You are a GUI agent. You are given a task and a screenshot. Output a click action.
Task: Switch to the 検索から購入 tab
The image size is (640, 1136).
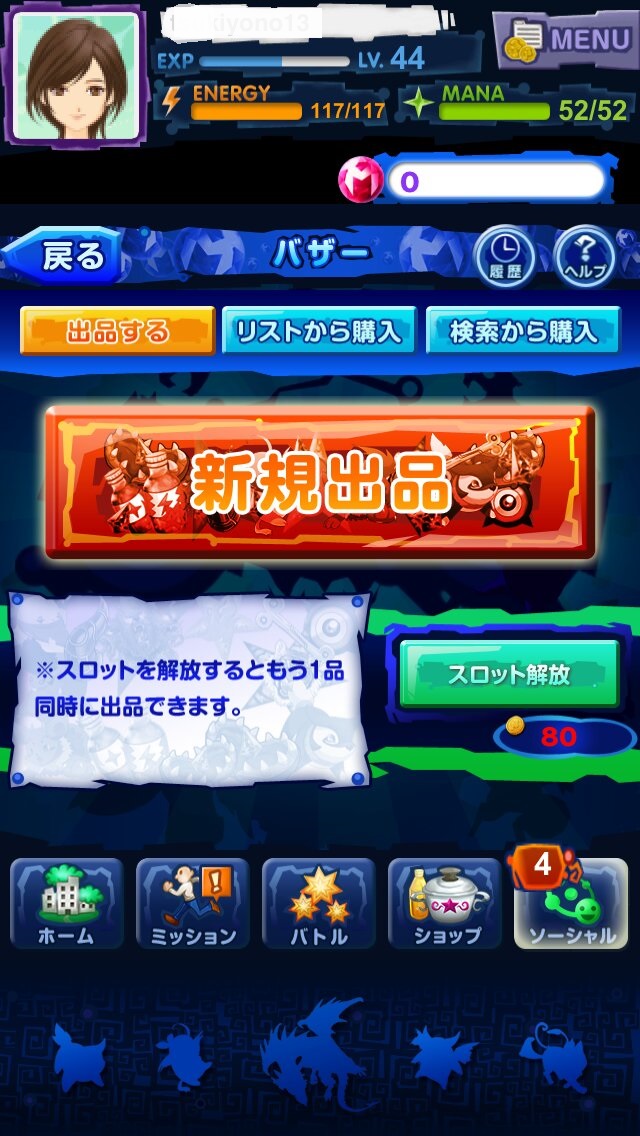coord(522,331)
